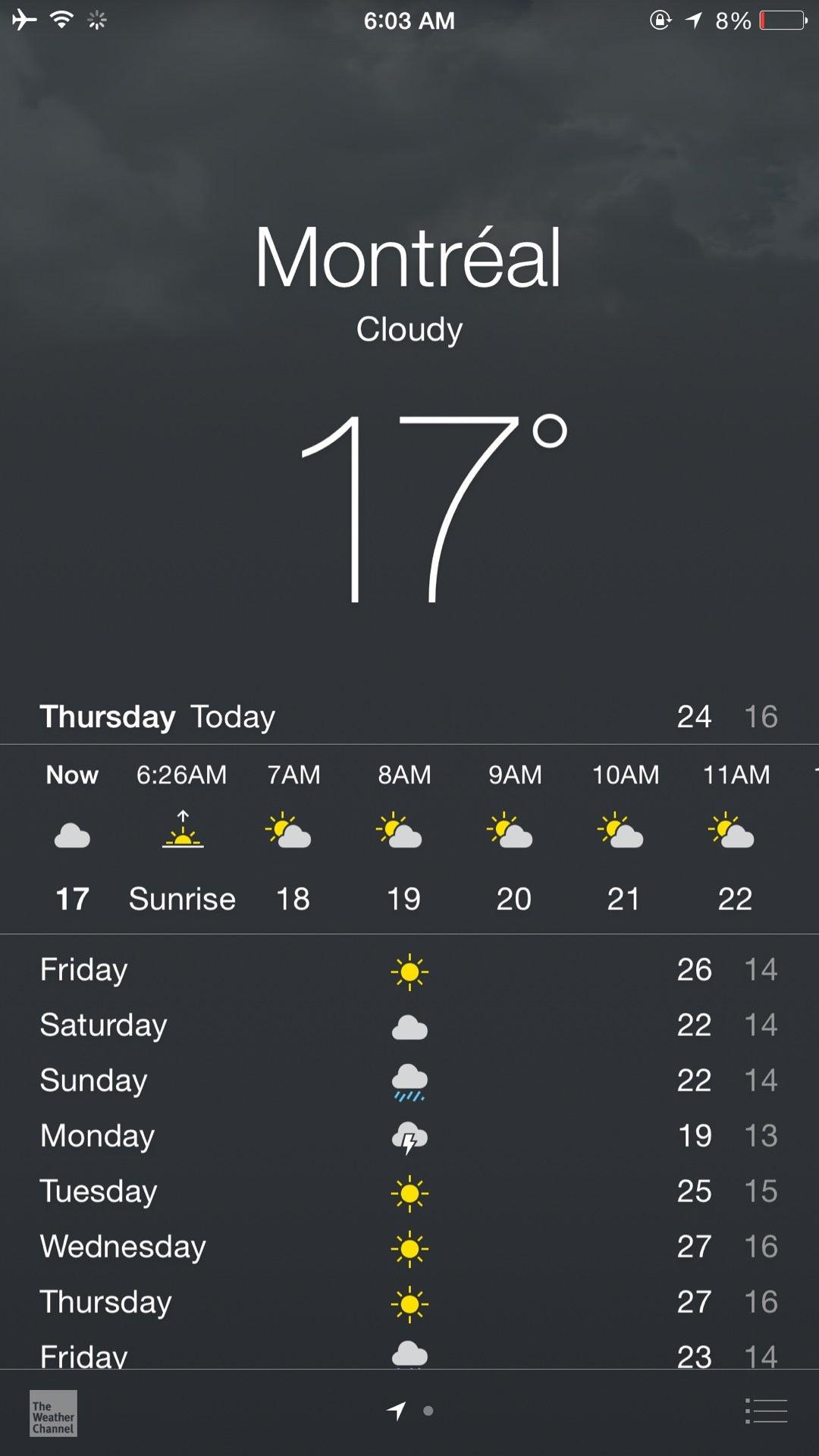This screenshot has height=1456, width=819.
Task: Tap the page indicator dots
Action: [410, 1411]
